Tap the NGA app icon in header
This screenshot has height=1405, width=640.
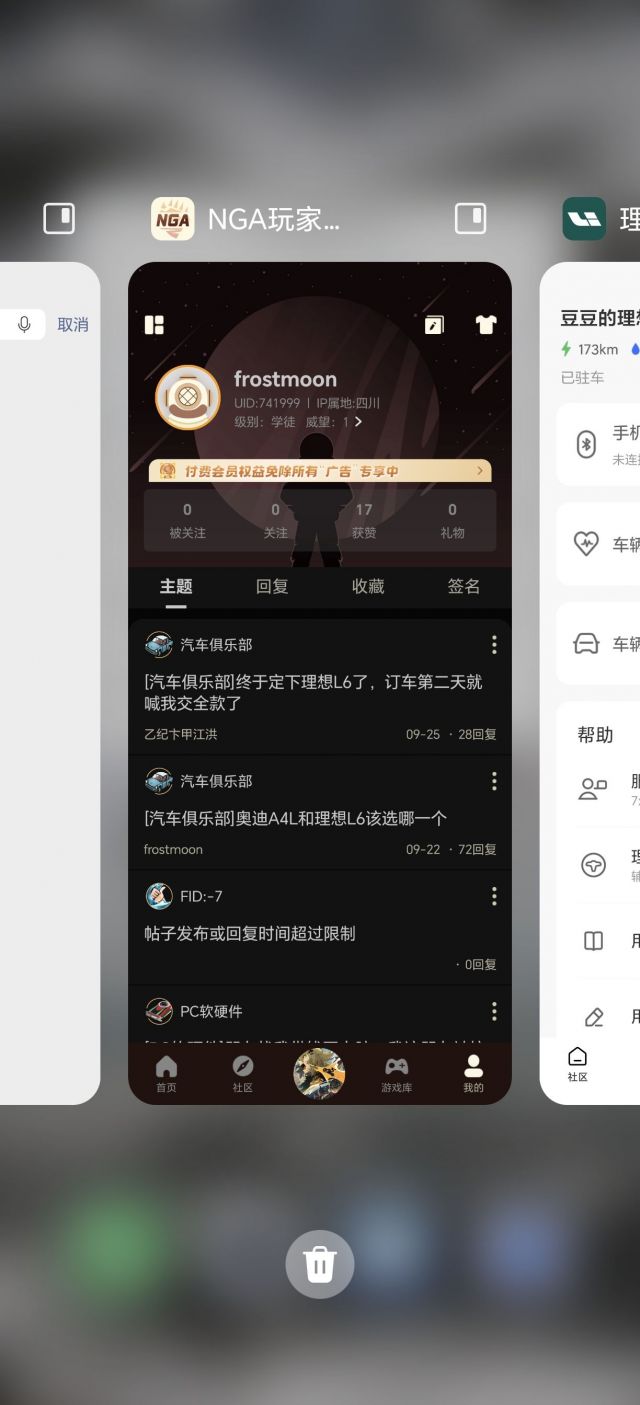(172, 218)
